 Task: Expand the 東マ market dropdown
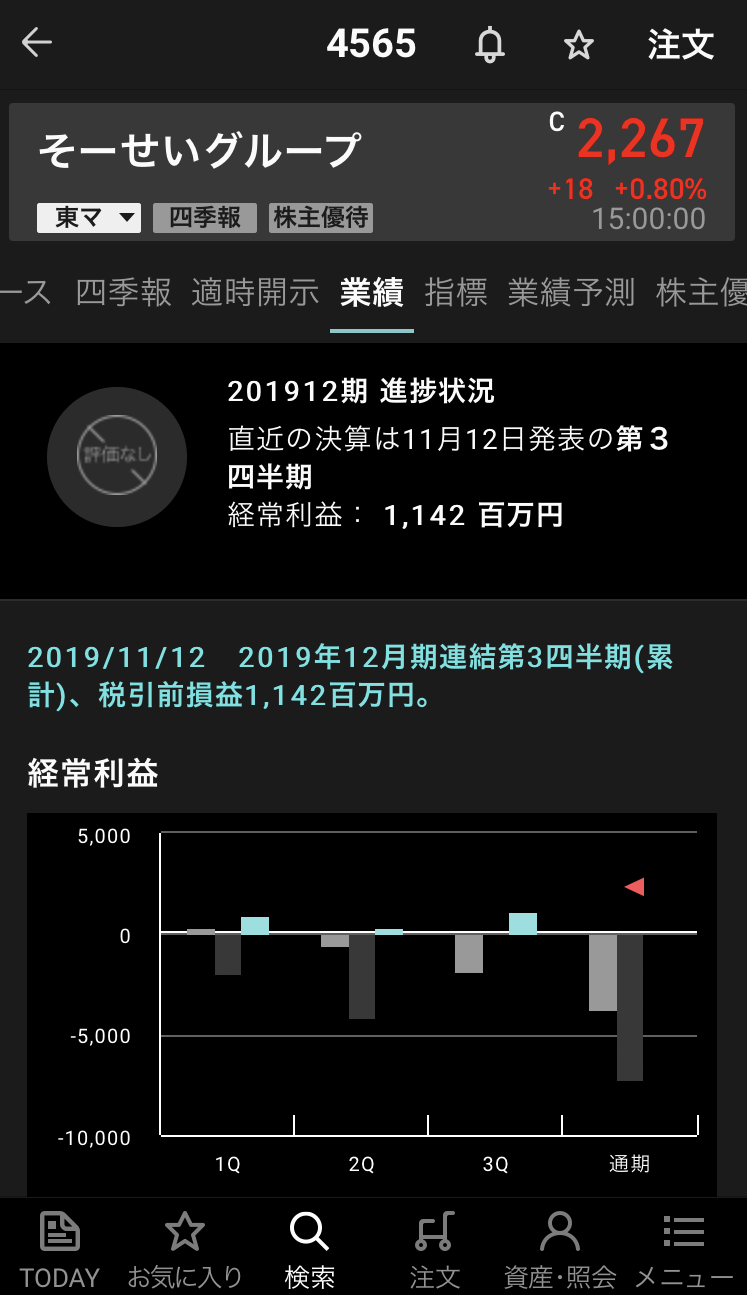tap(89, 218)
